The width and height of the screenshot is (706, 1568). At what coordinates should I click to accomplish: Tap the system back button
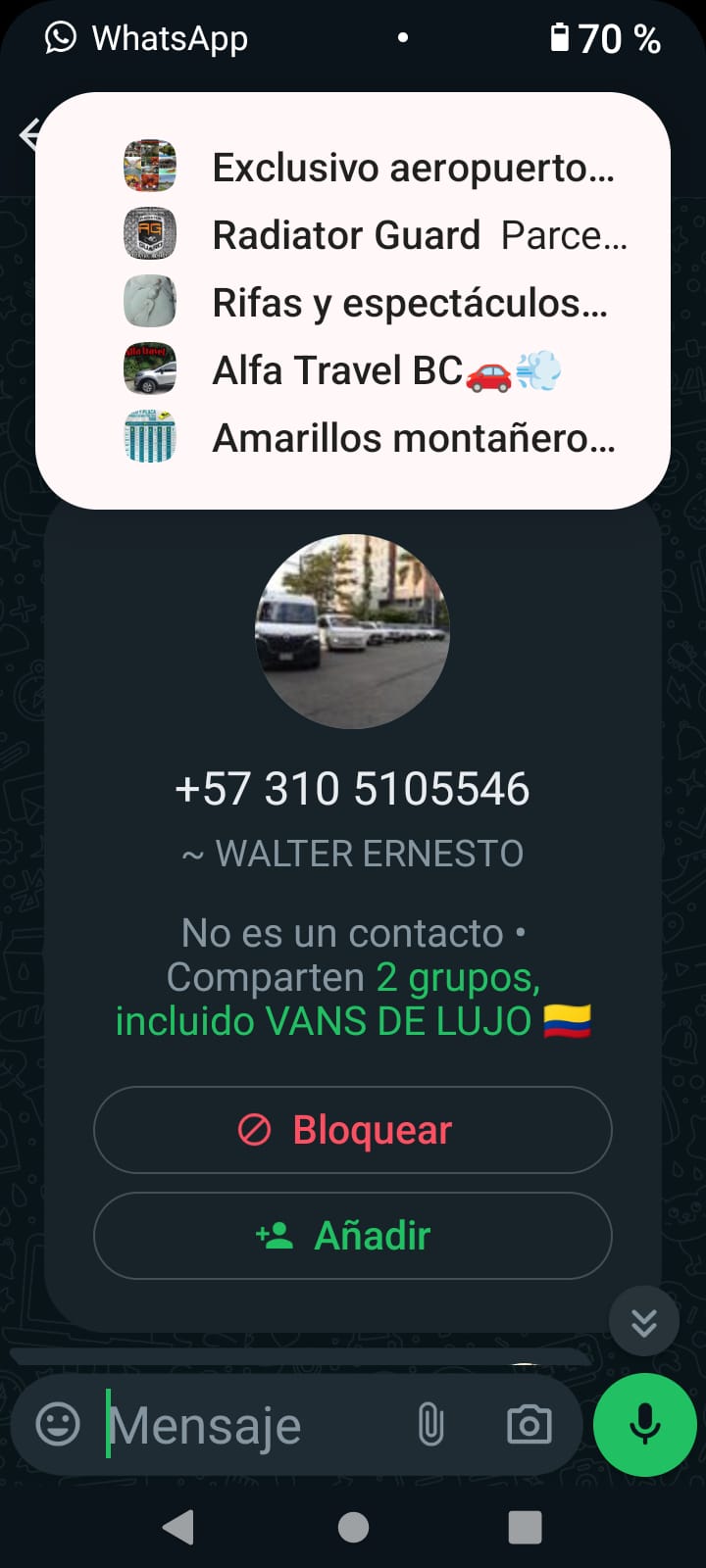[x=177, y=1527]
